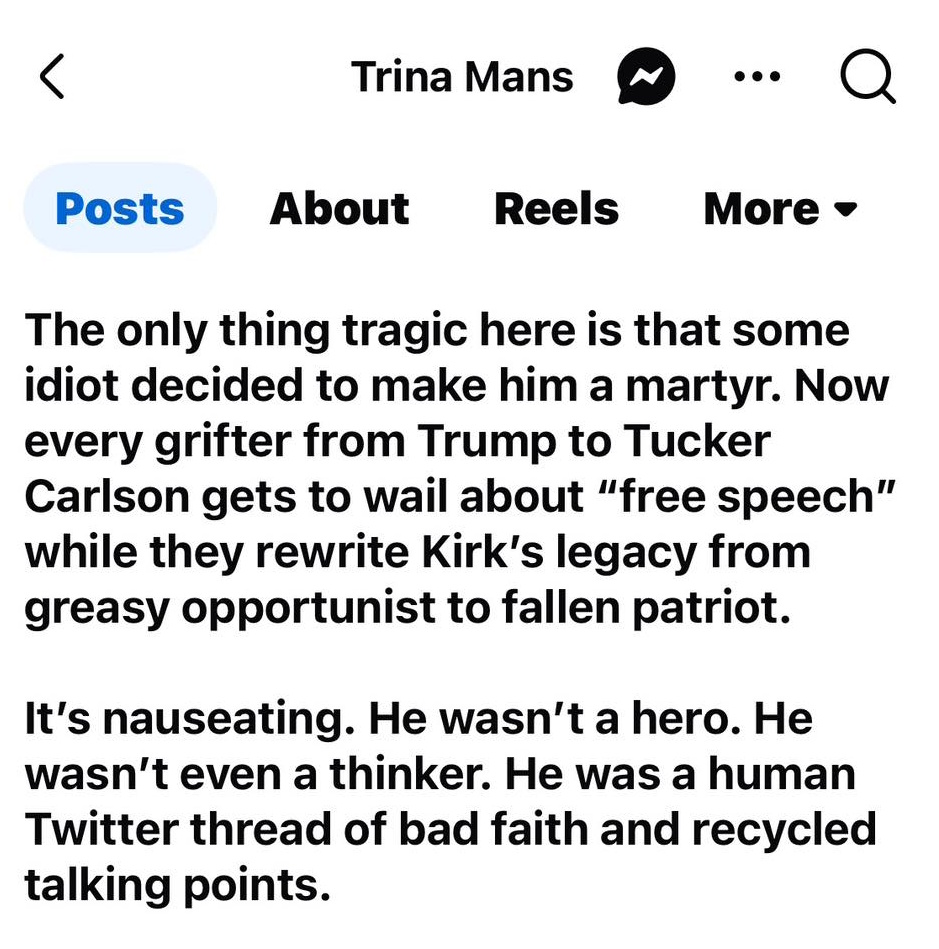Open the three-dot overflow menu

pos(756,77)
